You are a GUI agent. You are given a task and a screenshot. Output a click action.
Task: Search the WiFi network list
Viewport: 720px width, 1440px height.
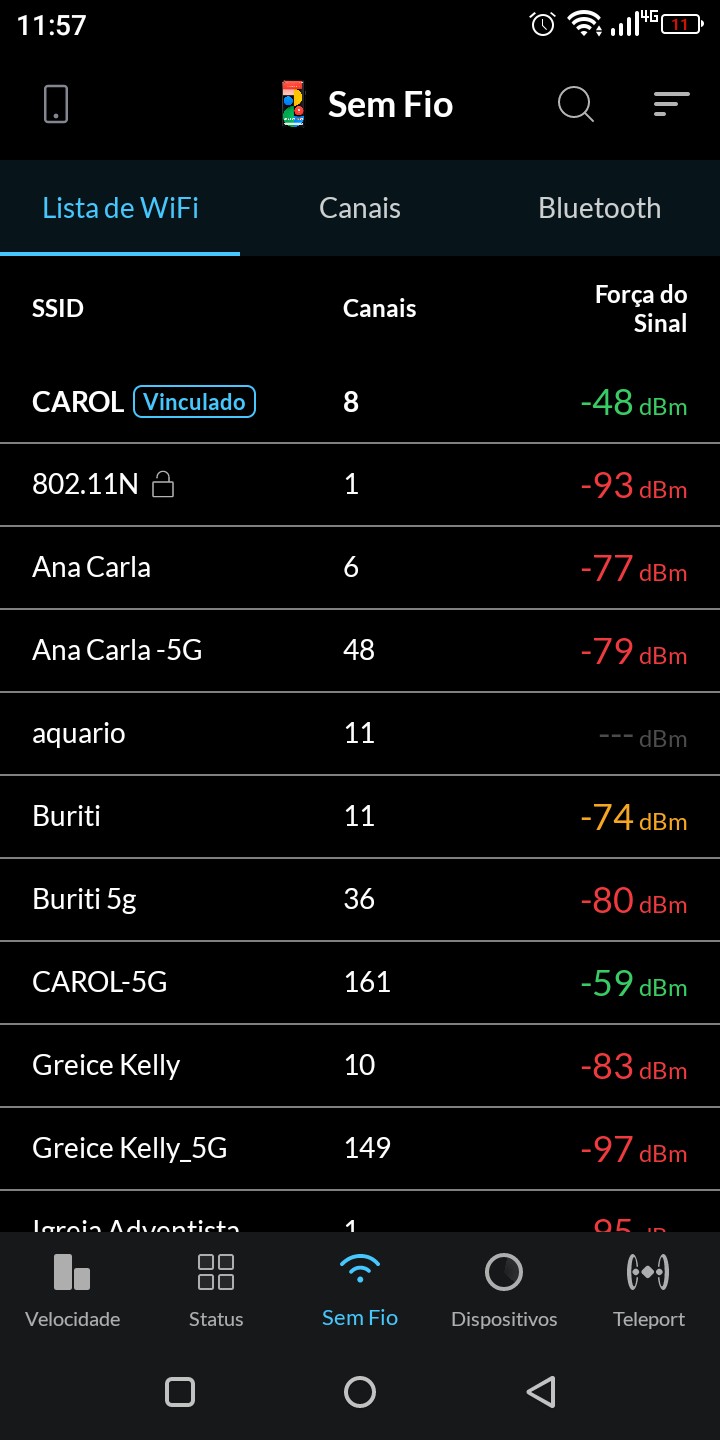coord(575,104)
